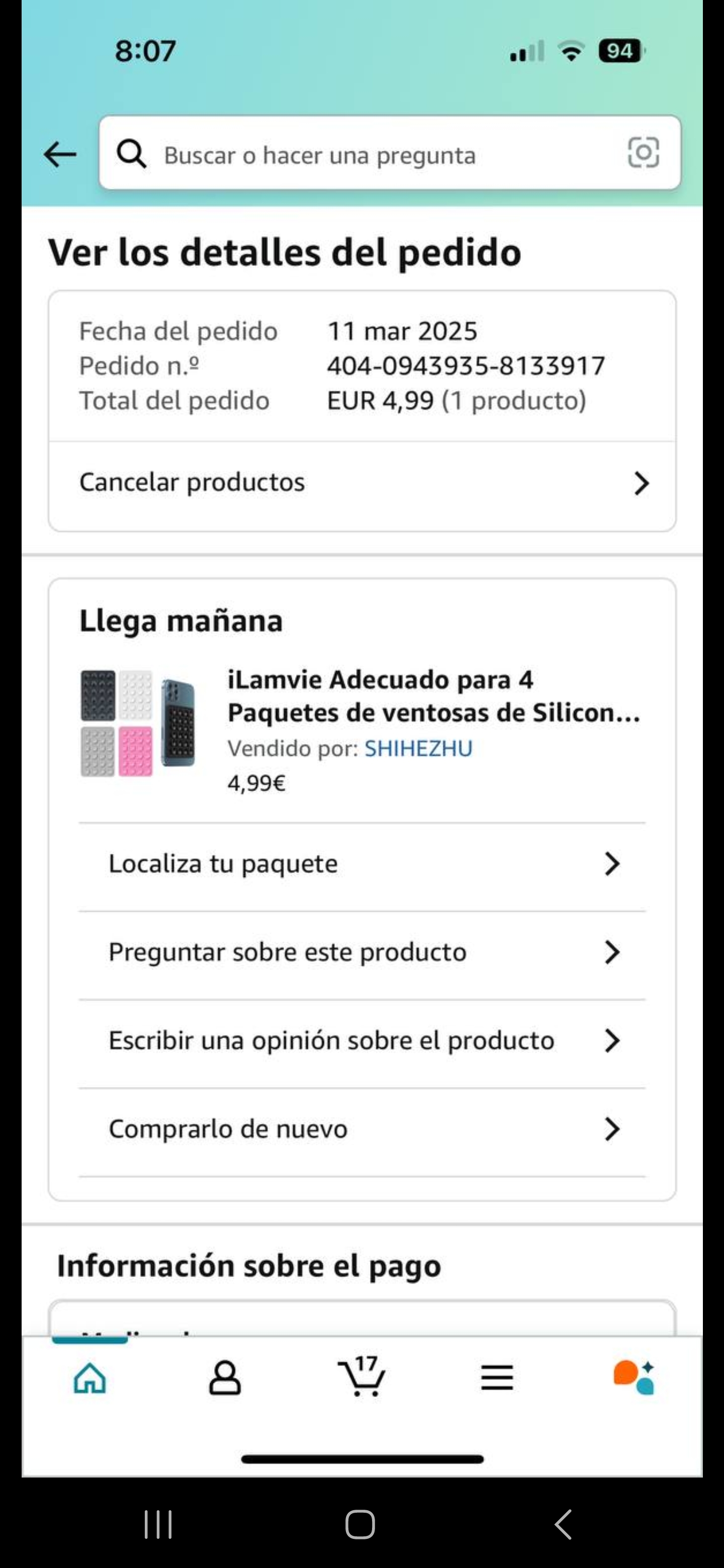The width and height of the screenshot is (724, 1568).
Task: Open the camera lens scanner icon
Action: (643, 153)
